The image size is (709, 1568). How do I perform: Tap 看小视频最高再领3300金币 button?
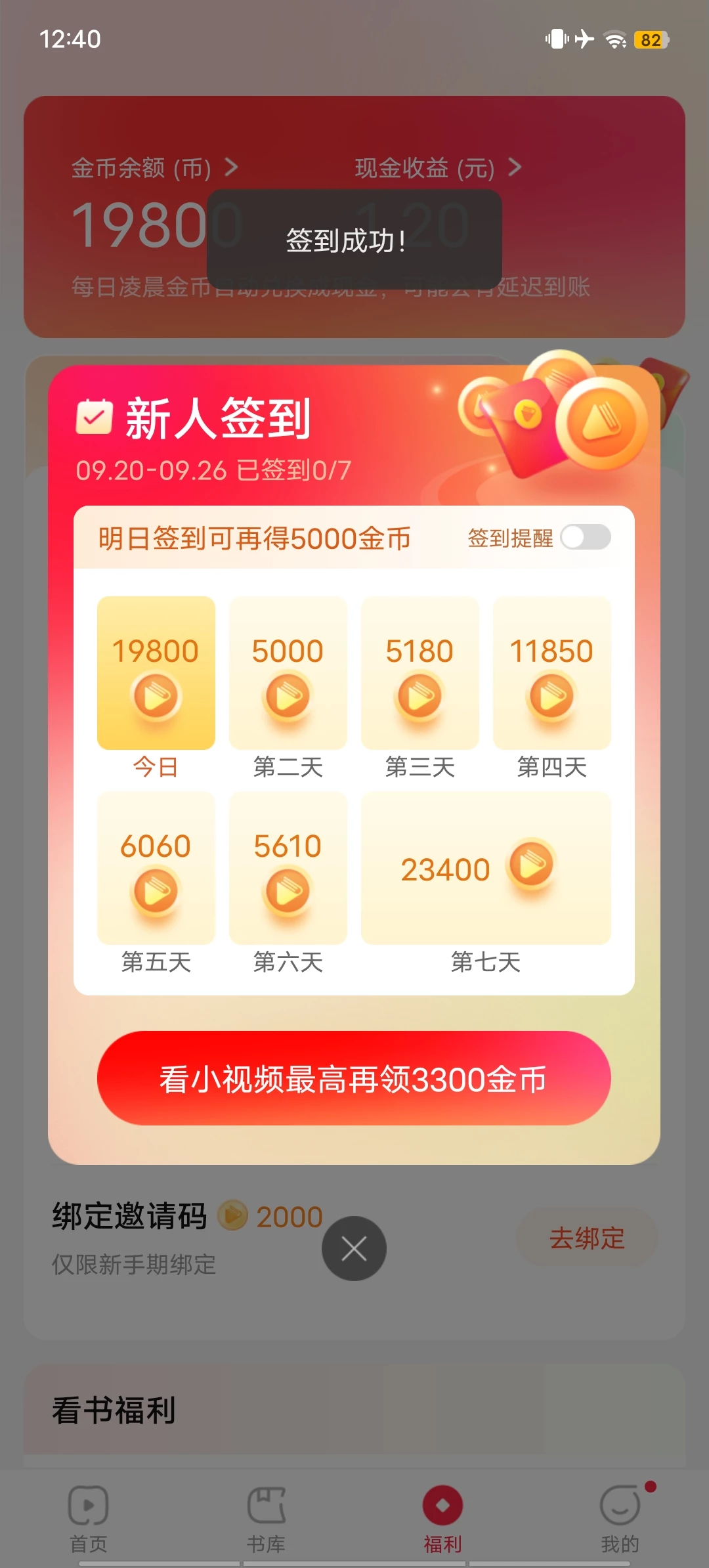coord(354,1078)
